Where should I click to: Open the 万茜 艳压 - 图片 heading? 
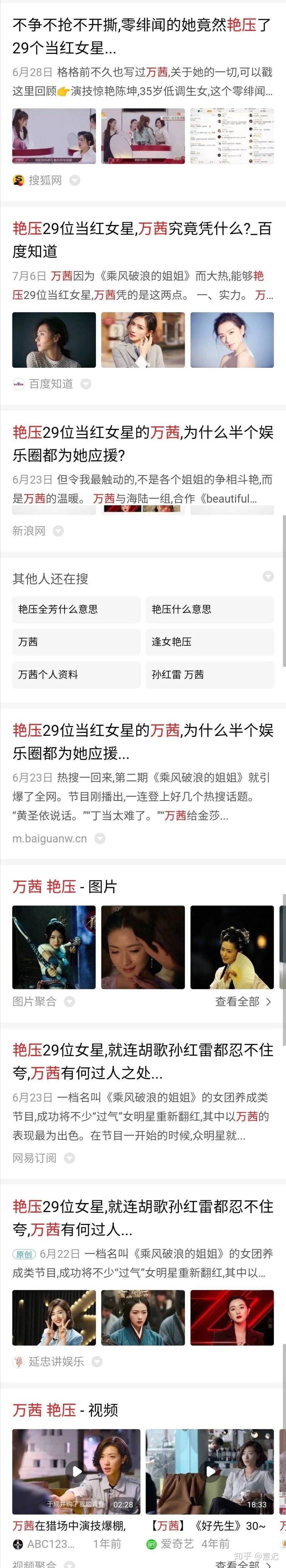coord(65,886)
